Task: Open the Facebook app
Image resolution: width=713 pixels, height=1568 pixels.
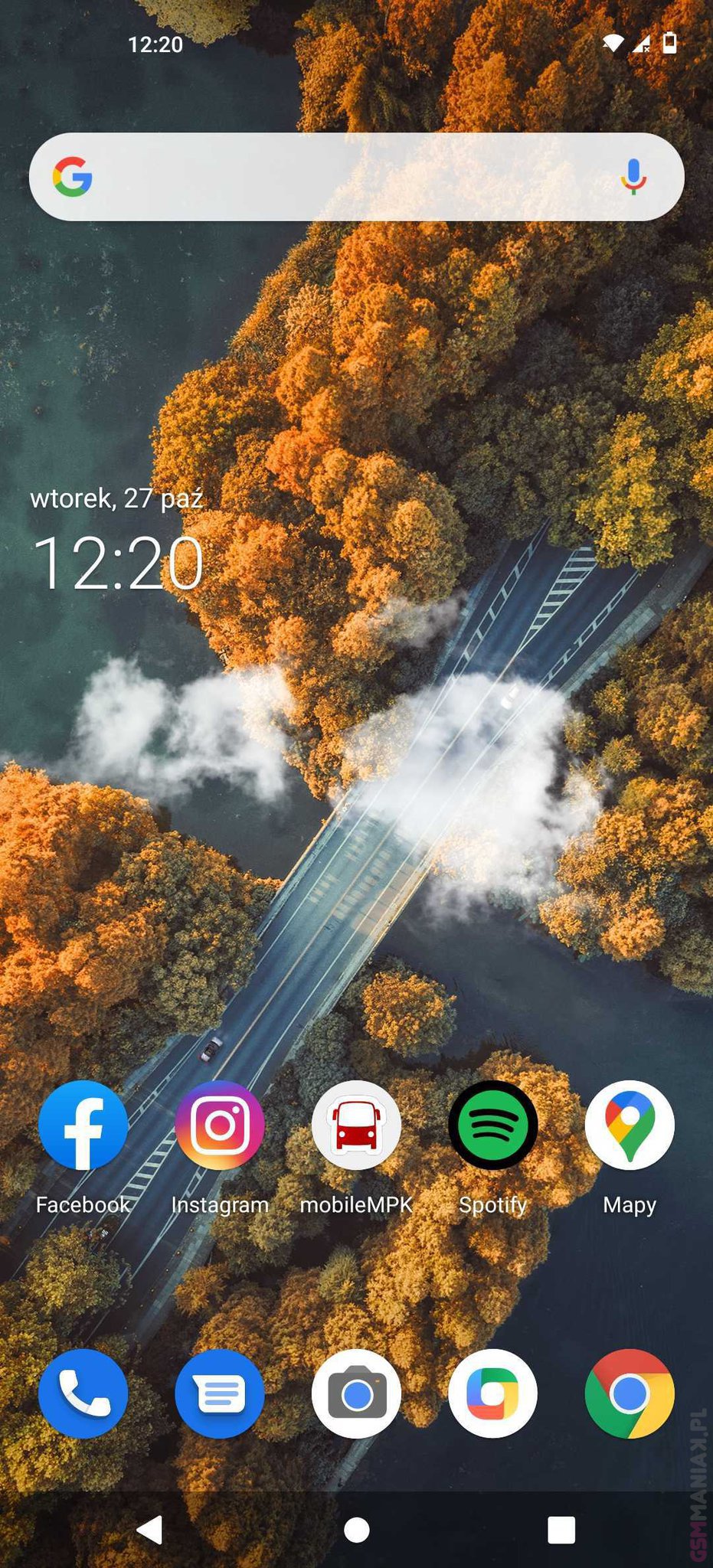Action: tap(83, 1125)
